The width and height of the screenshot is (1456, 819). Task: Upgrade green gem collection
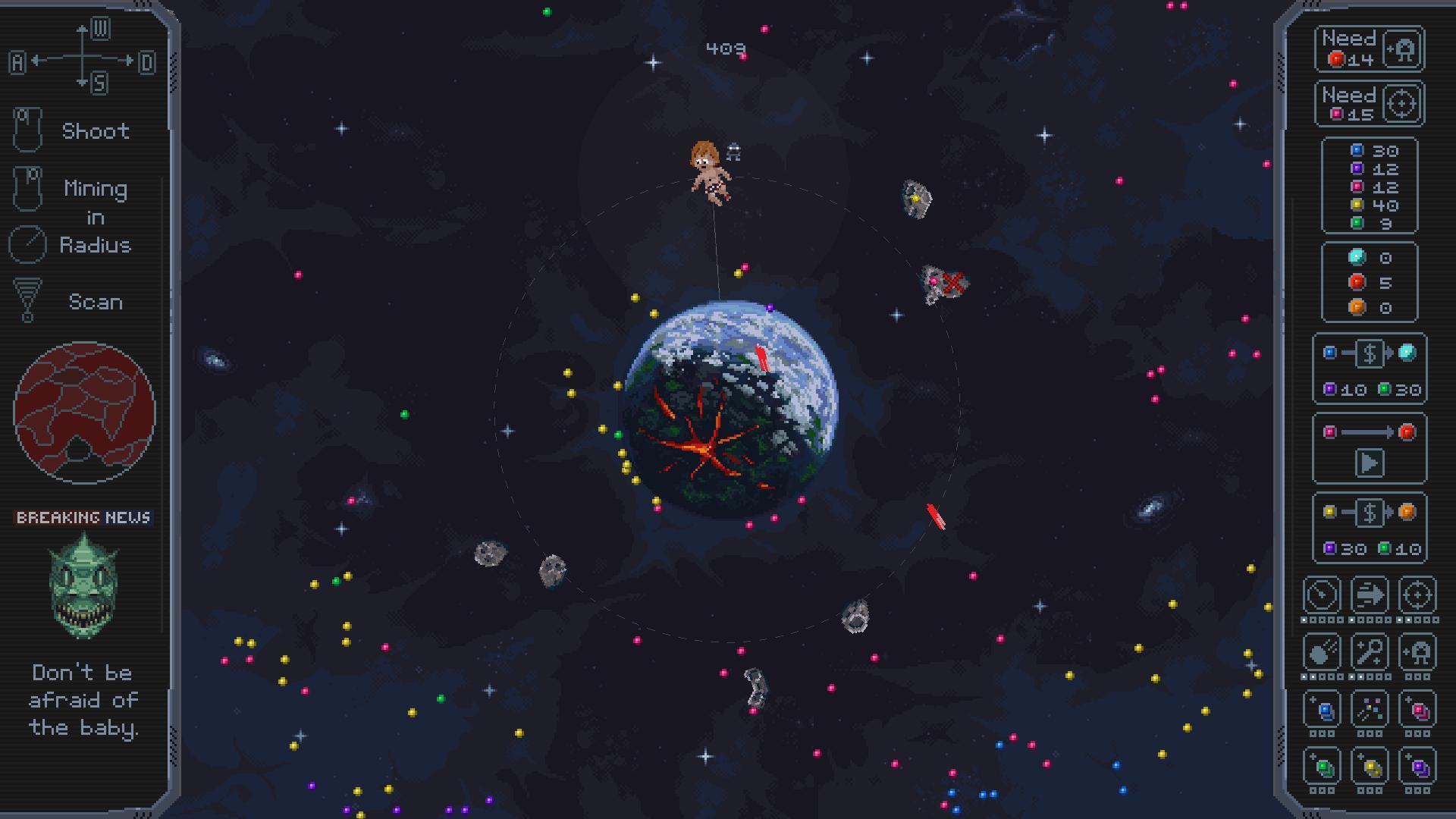click(x=1322, y=767)
